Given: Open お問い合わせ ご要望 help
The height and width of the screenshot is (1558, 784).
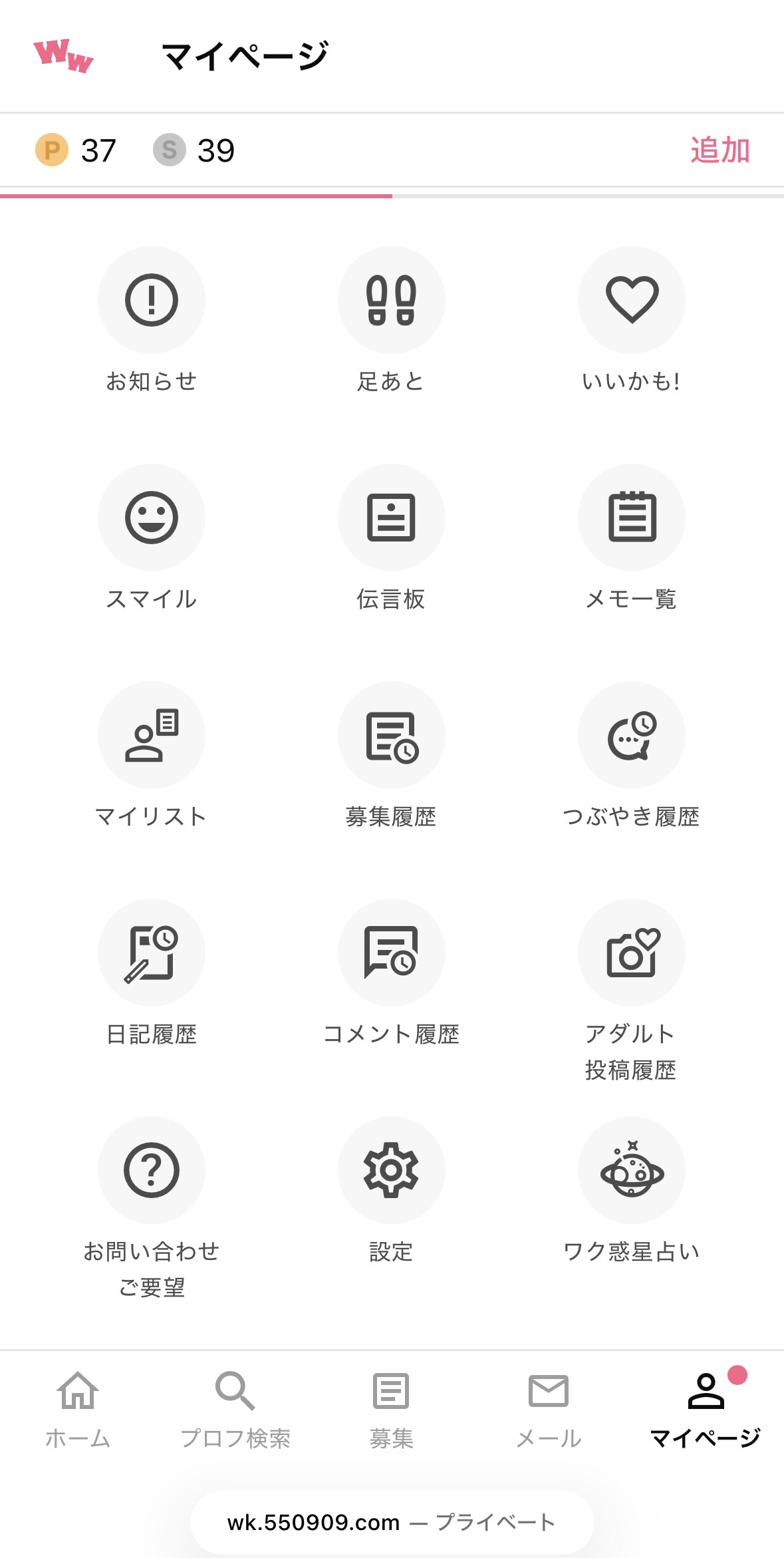Looking at the screenshot, I should click(x=152, y=1170).
